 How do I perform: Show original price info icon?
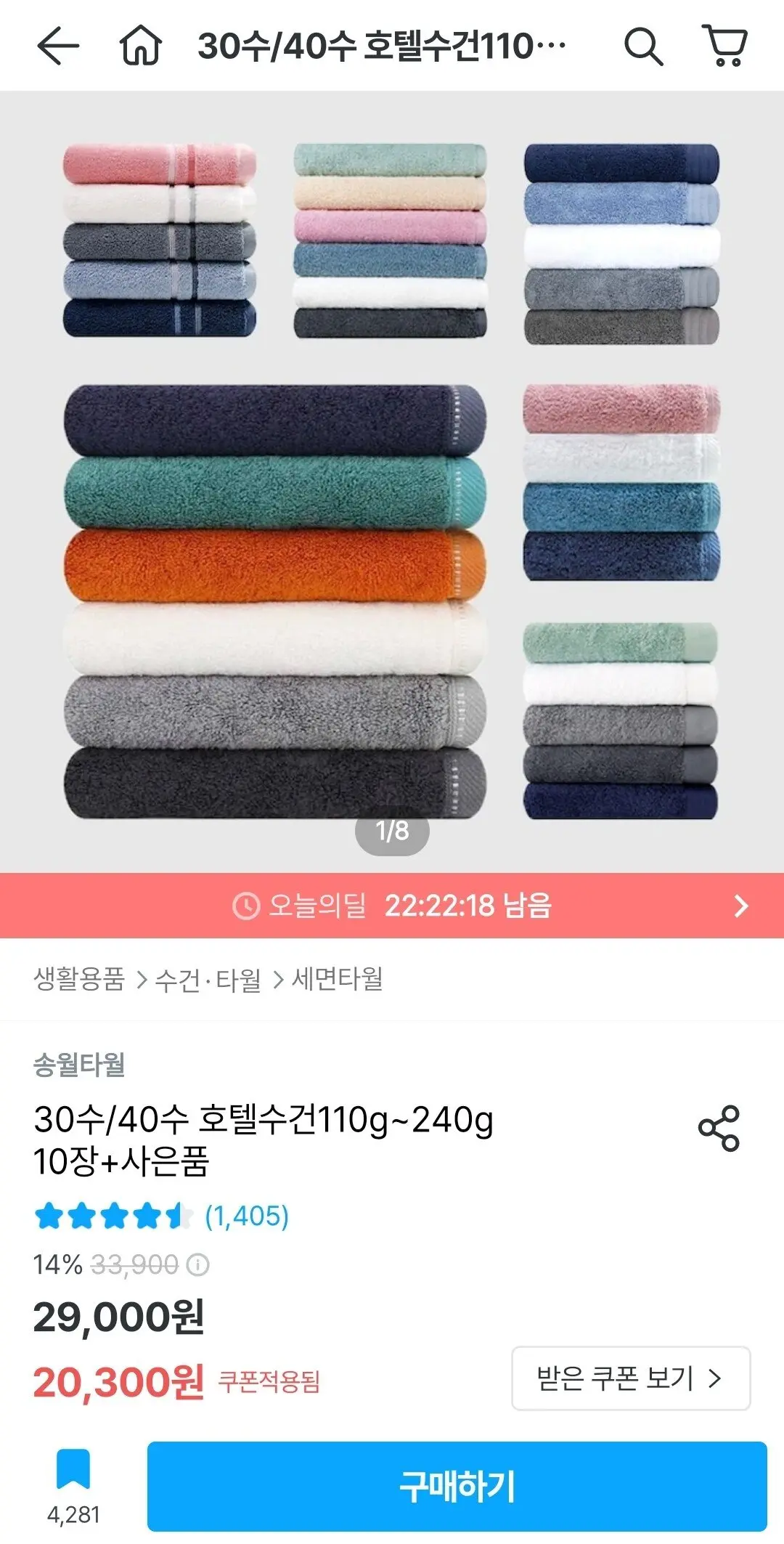pyautogui.click(x=198, y=1265)
